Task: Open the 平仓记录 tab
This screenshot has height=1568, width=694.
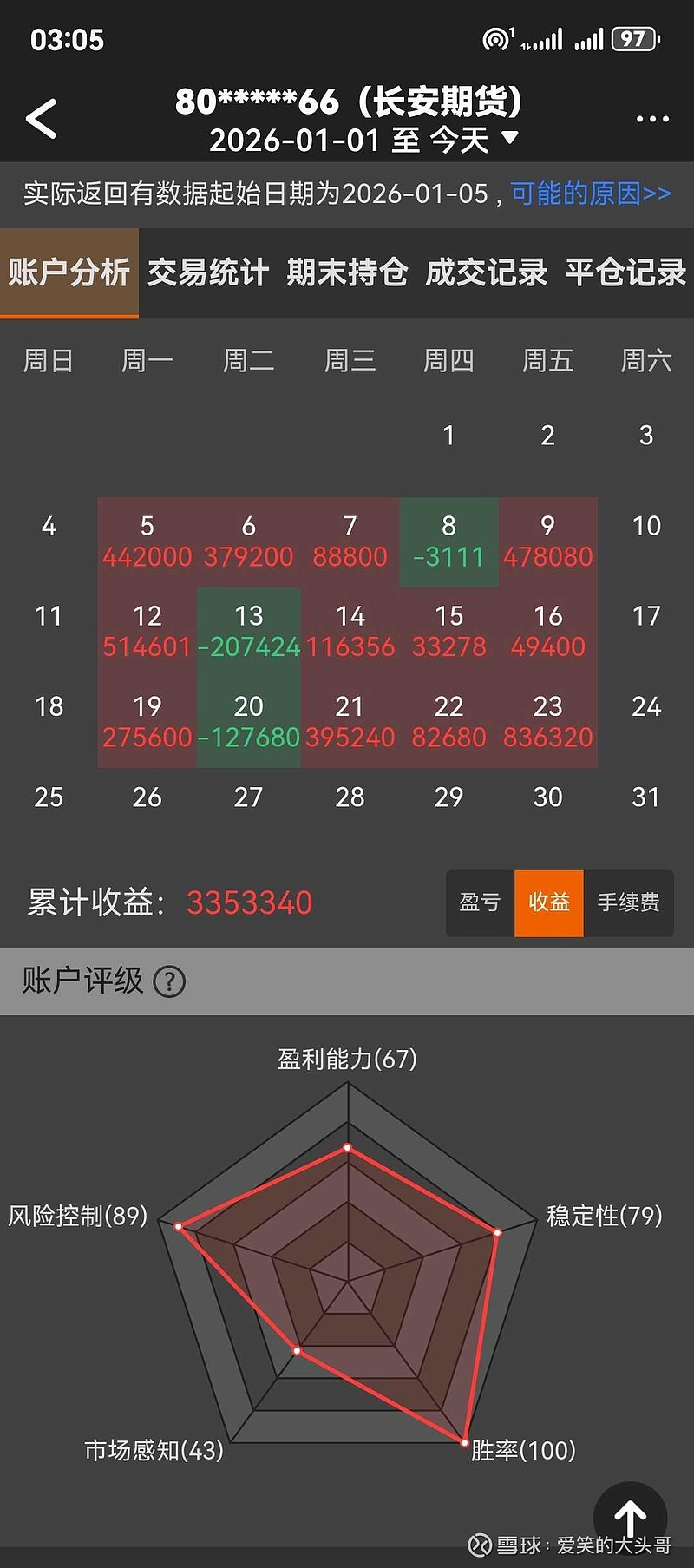Action: tap(624, 273)
